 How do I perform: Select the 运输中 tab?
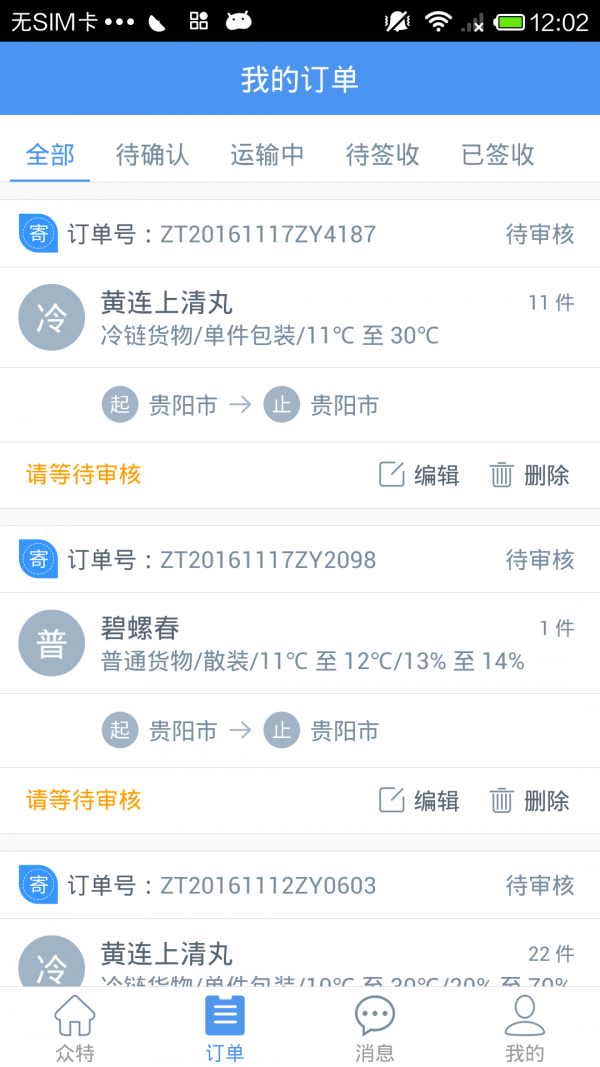[267, 155]
